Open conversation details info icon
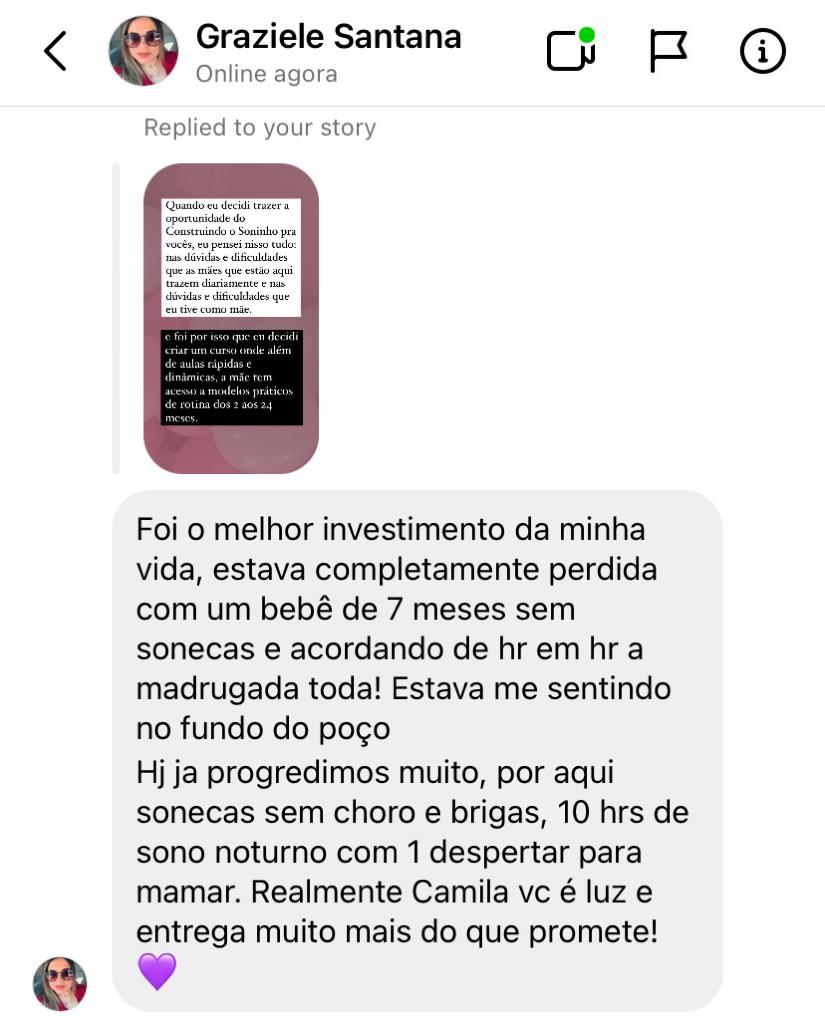Viewport: 825px width, 1024px height. click(x=762, y=51)
